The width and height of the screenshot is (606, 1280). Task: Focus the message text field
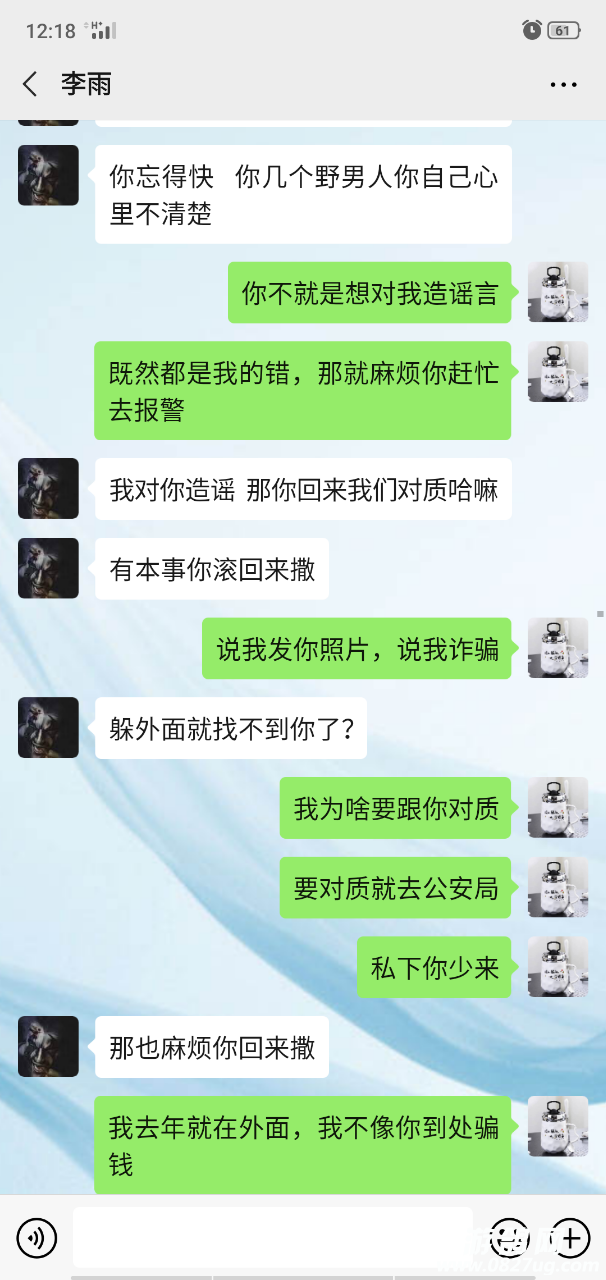click(x=272, y=1238)
